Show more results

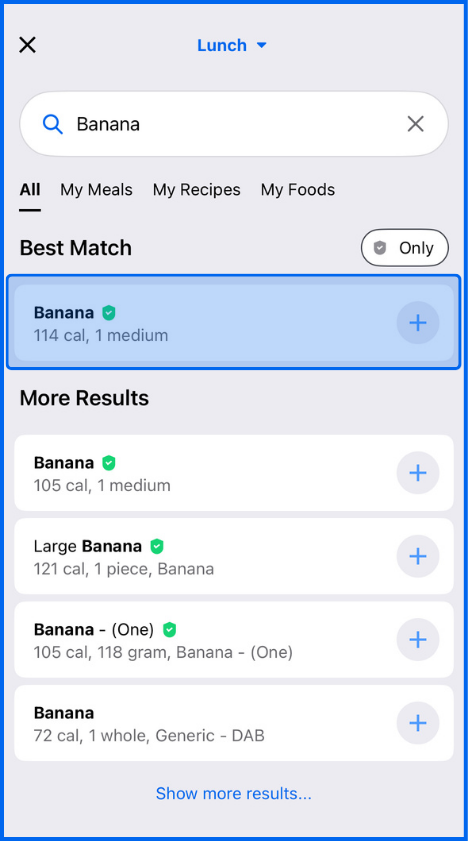pyautogui.click(x=234, y=793)
